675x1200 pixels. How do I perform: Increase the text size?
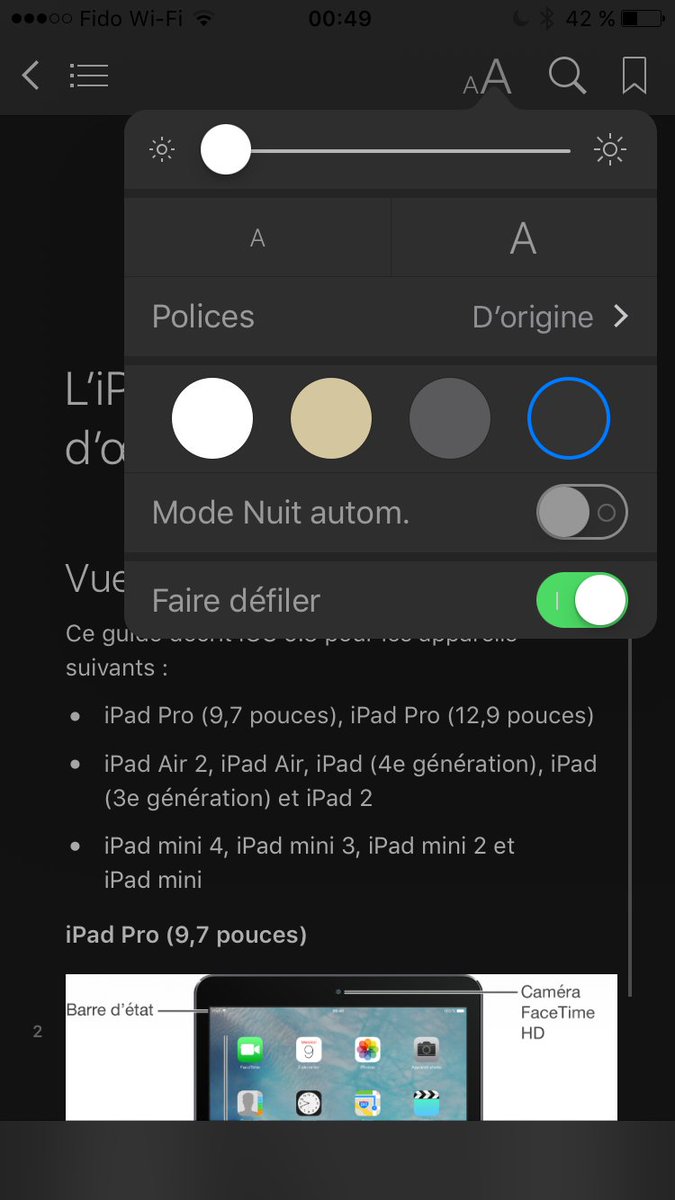point(523,238)
